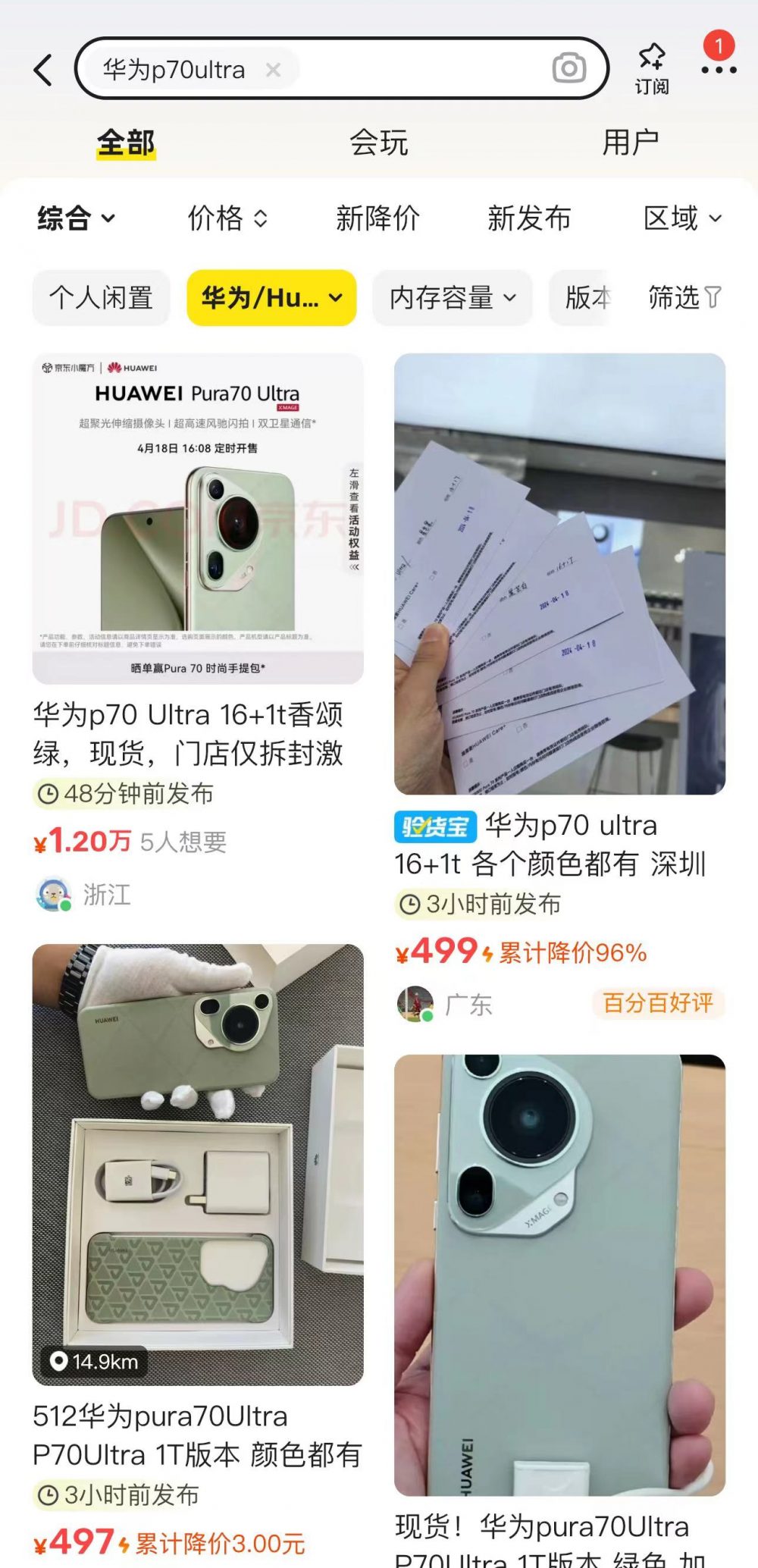Tap the clock icon next to 48分钟前发布

(x=47, y=795)
